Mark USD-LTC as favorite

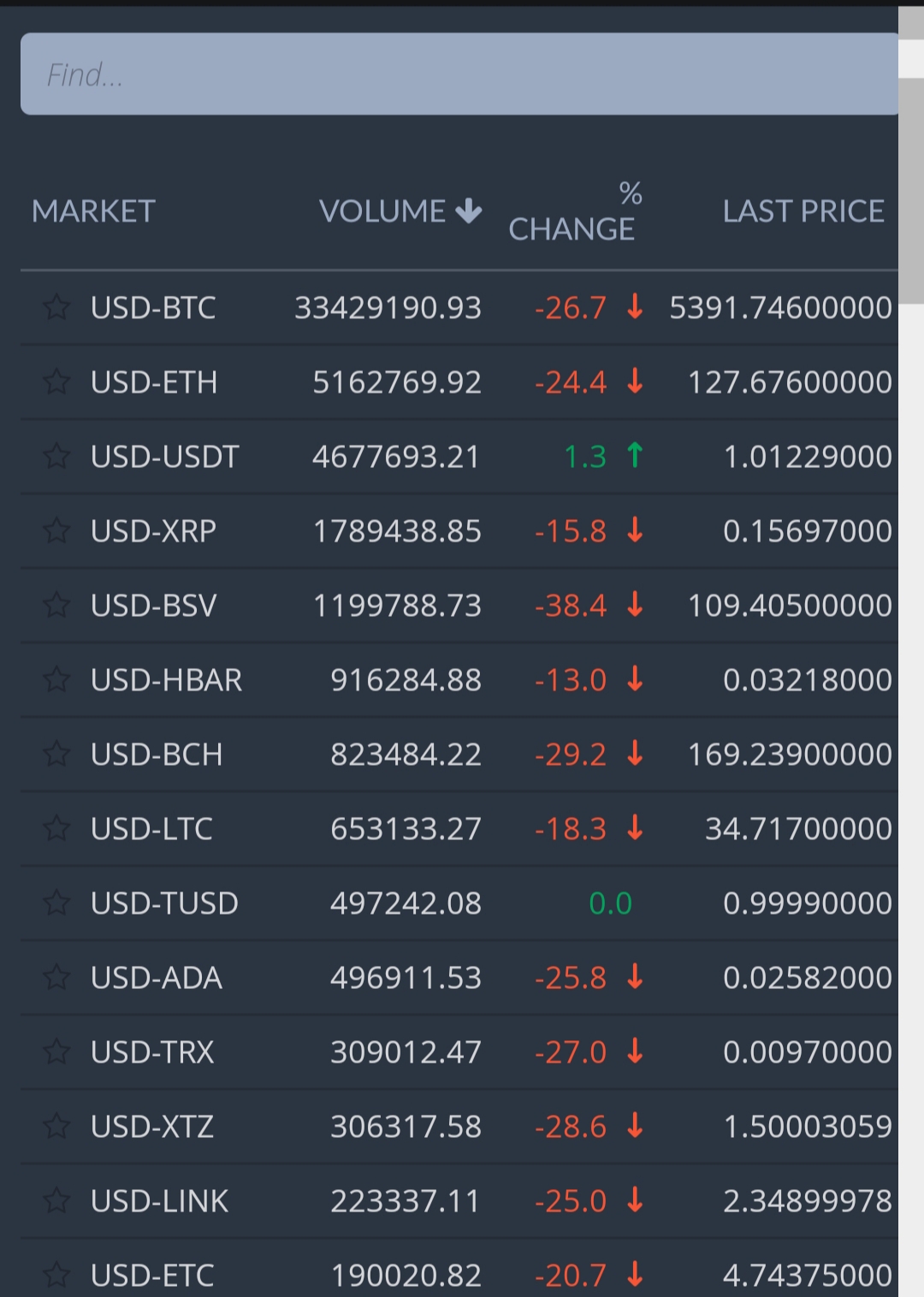(56, 829)
